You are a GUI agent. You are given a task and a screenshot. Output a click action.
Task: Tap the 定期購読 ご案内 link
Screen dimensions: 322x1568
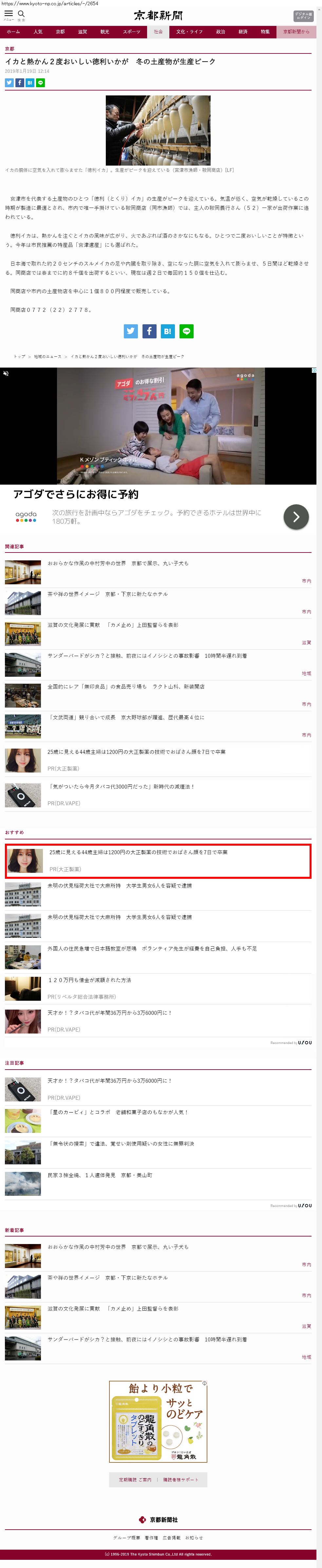(135, 1480)
